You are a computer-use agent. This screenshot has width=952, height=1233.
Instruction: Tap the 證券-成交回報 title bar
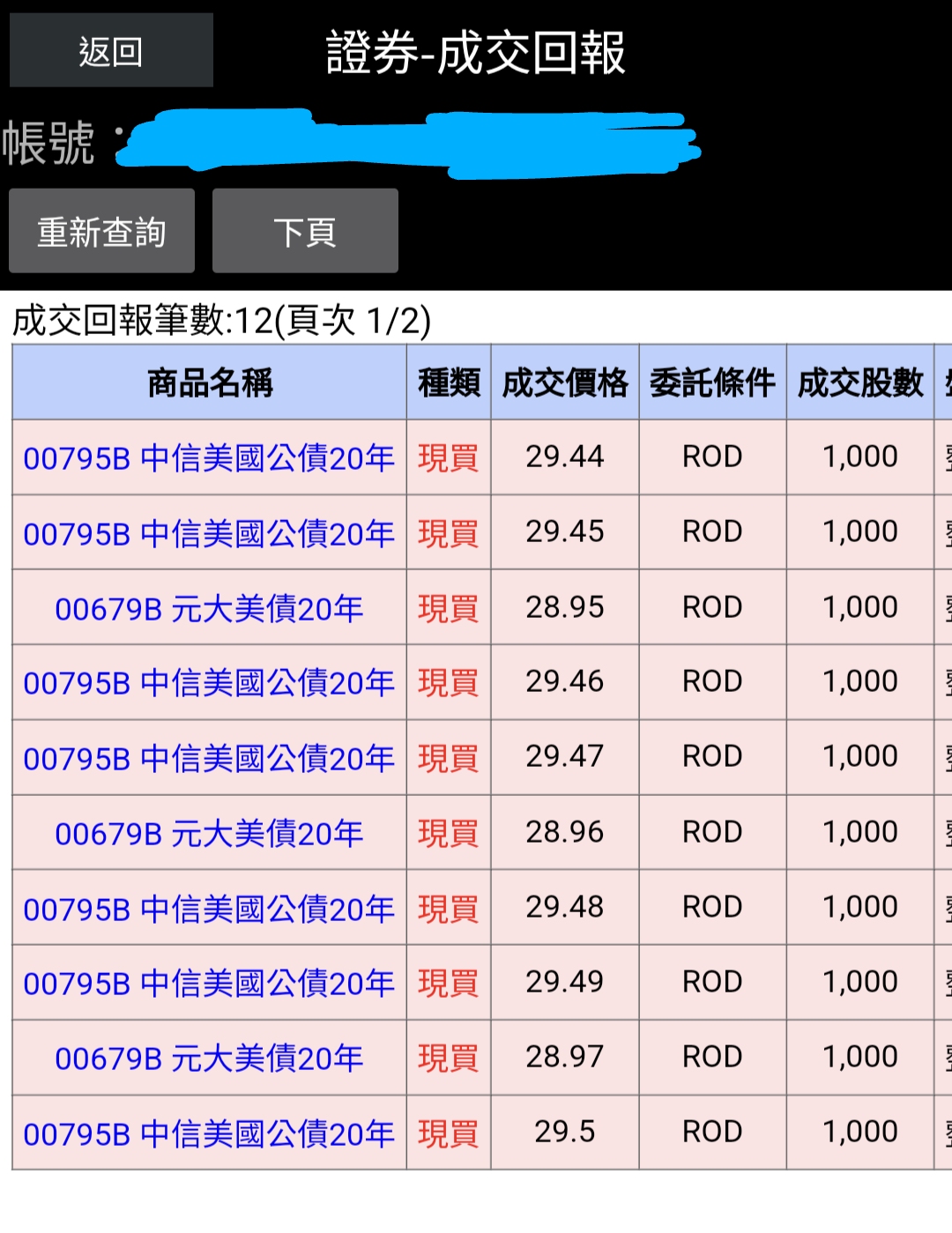click(x=476, y=51)
